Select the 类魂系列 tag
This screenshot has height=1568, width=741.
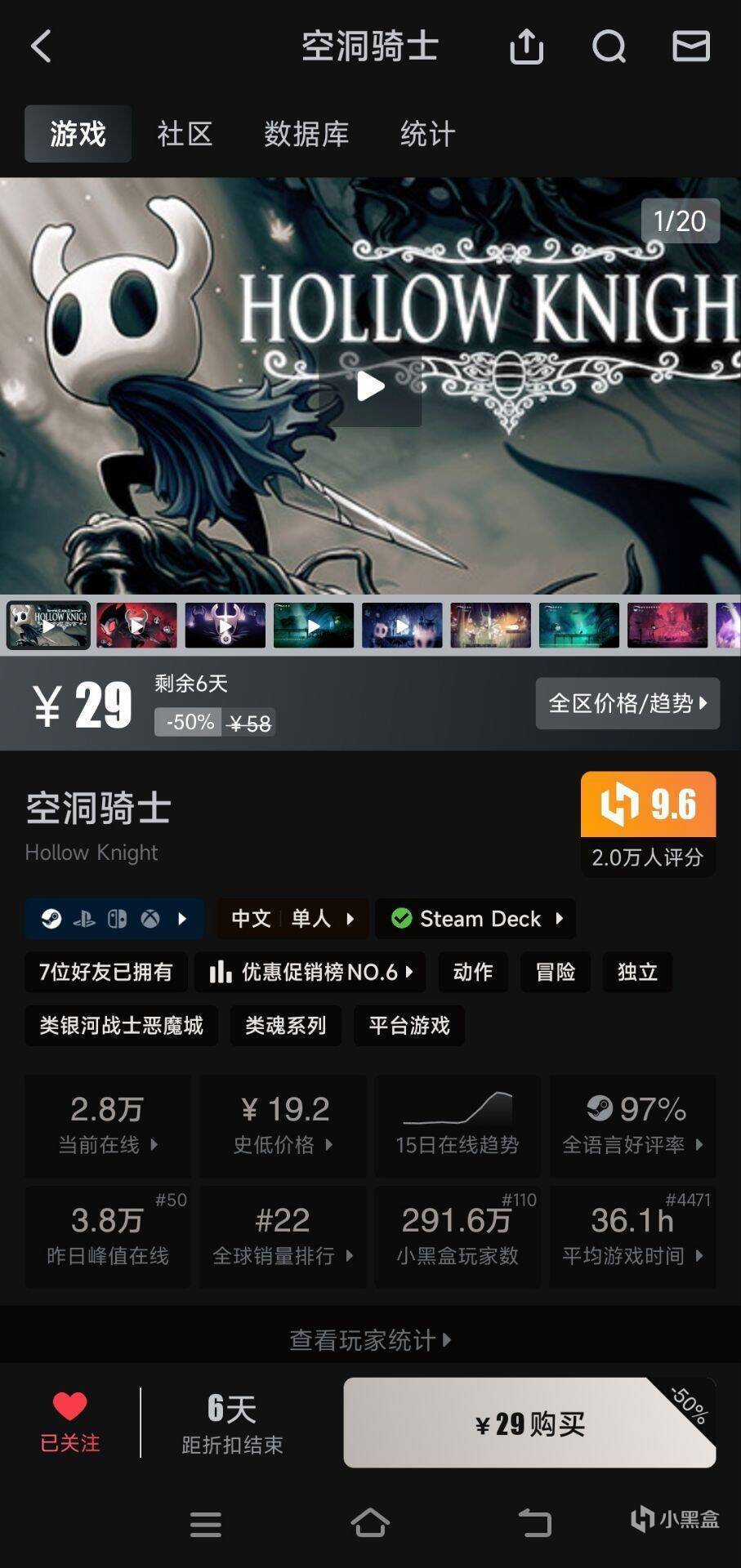(285, 1026)
